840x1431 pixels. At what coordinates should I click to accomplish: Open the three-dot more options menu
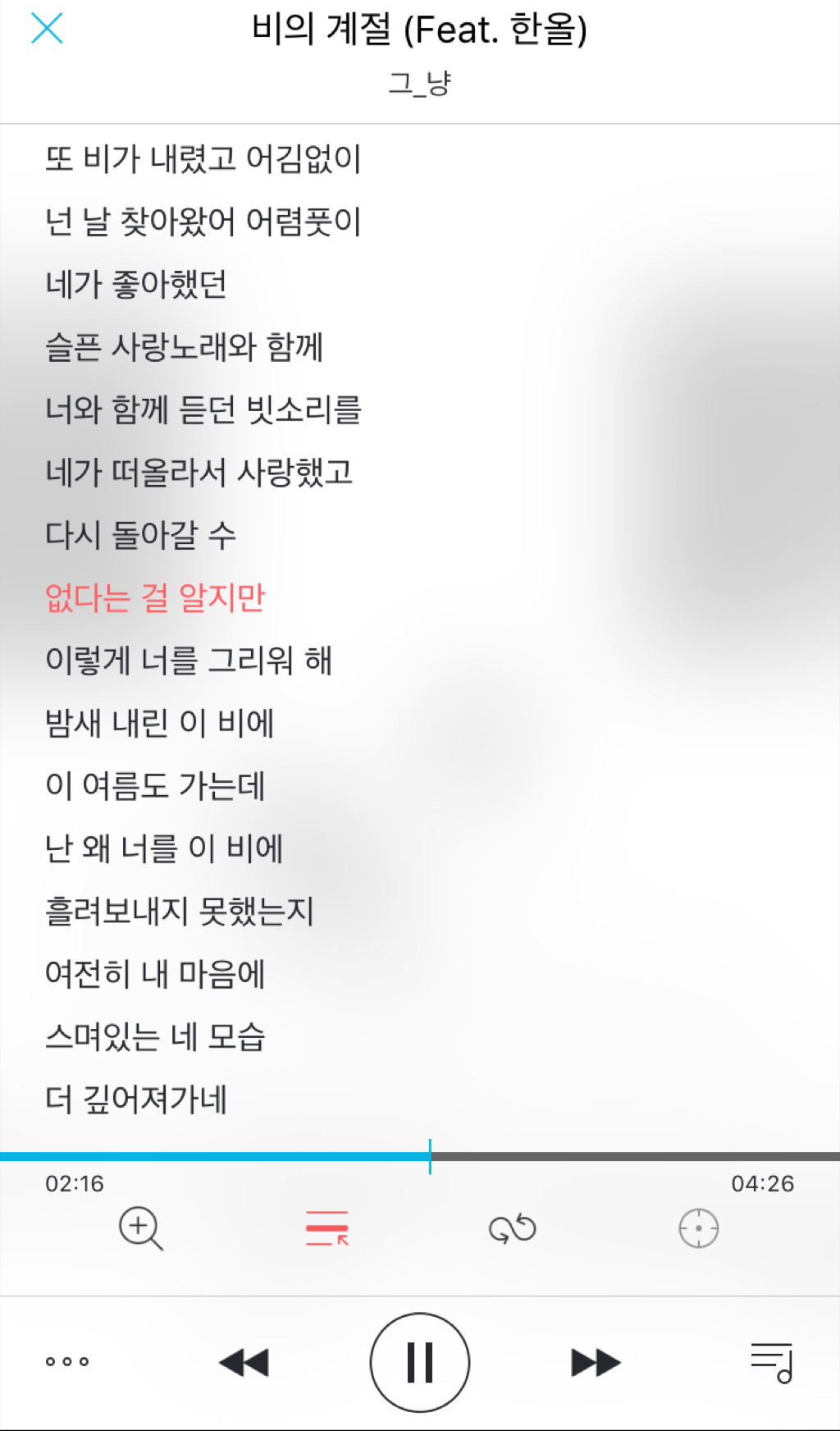[67, 1361]
